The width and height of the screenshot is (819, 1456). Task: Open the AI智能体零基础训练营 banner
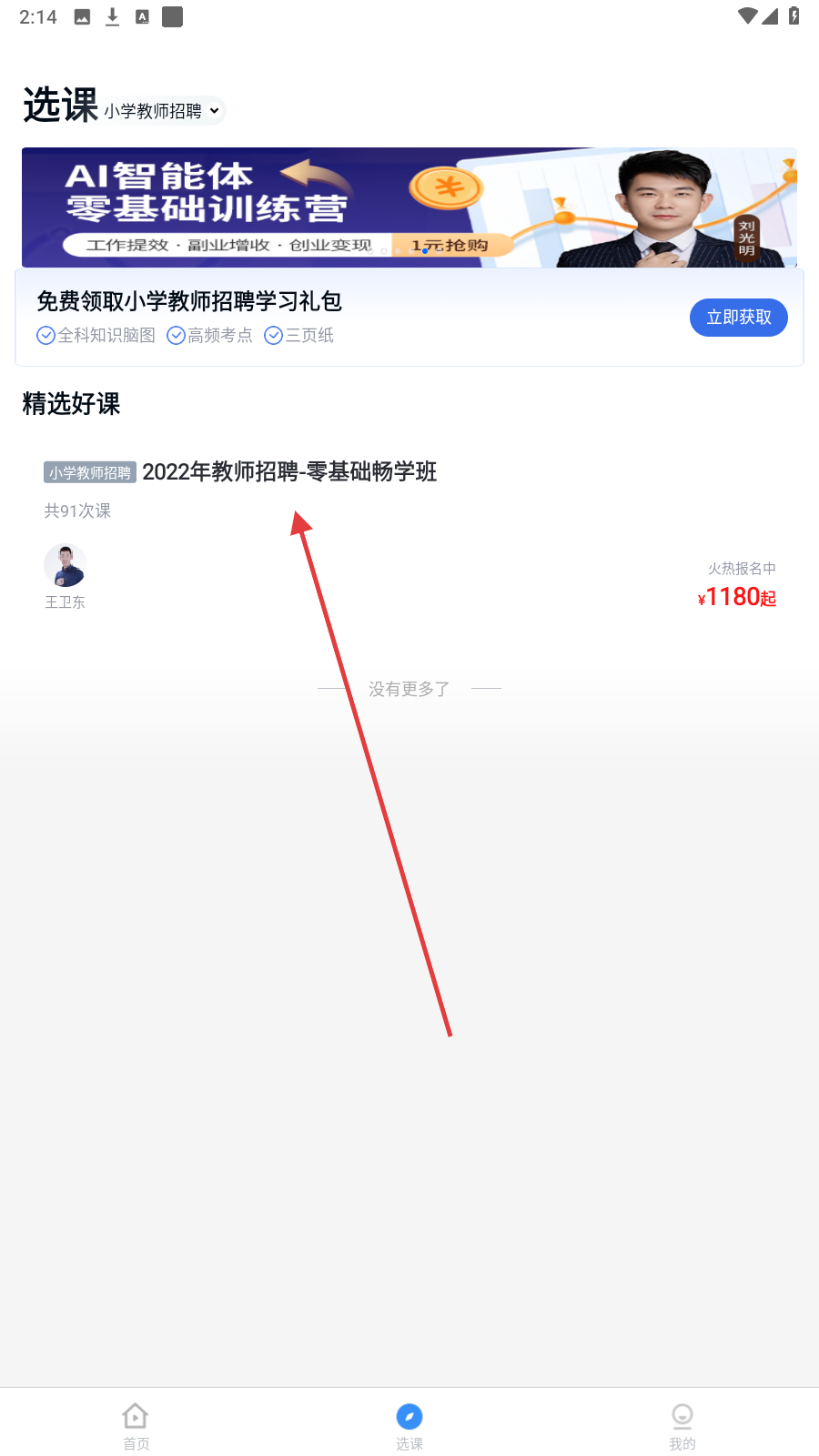(x=409, y=207)
